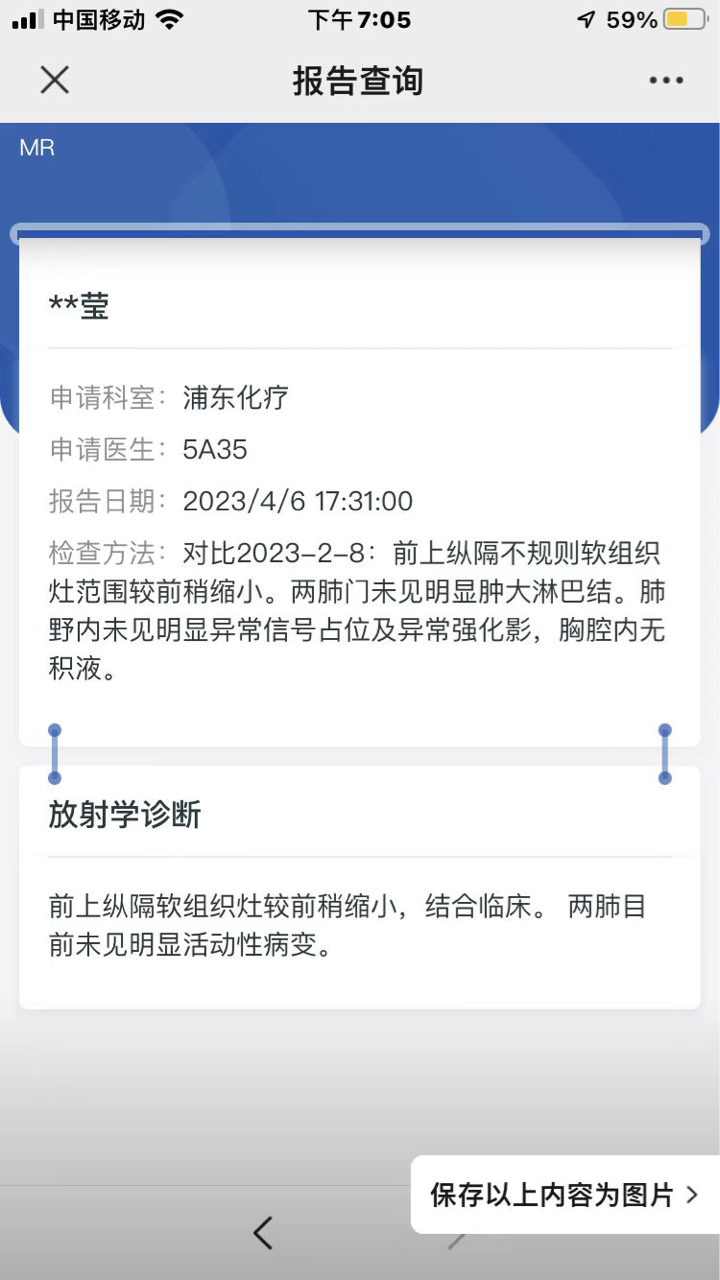Go back with the bottom back arrow
This screenshot has width=720, height=1280.
click(263, 1232)
